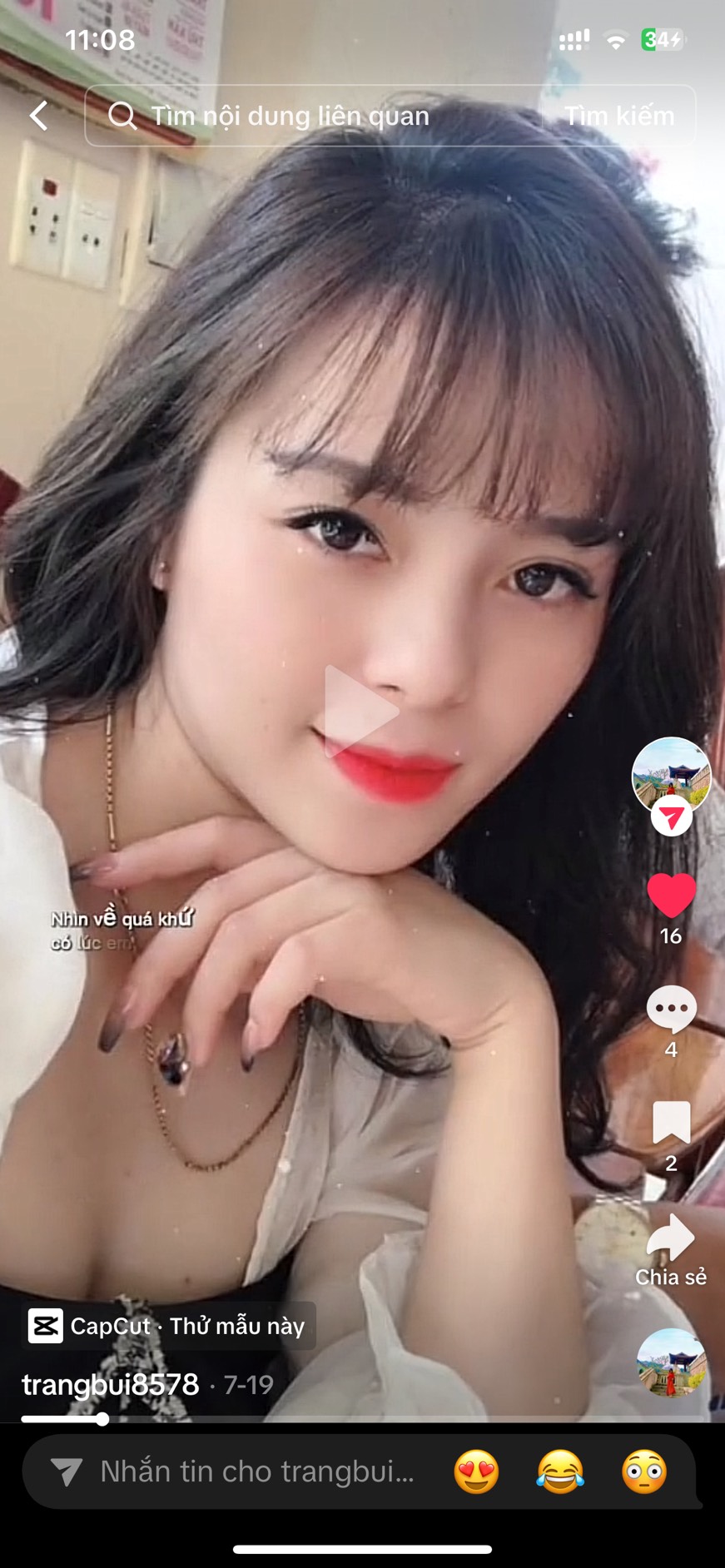Open the spinning sound disc
Viewport: 725px width, 1568px height.
click(x=671, y=1363)
